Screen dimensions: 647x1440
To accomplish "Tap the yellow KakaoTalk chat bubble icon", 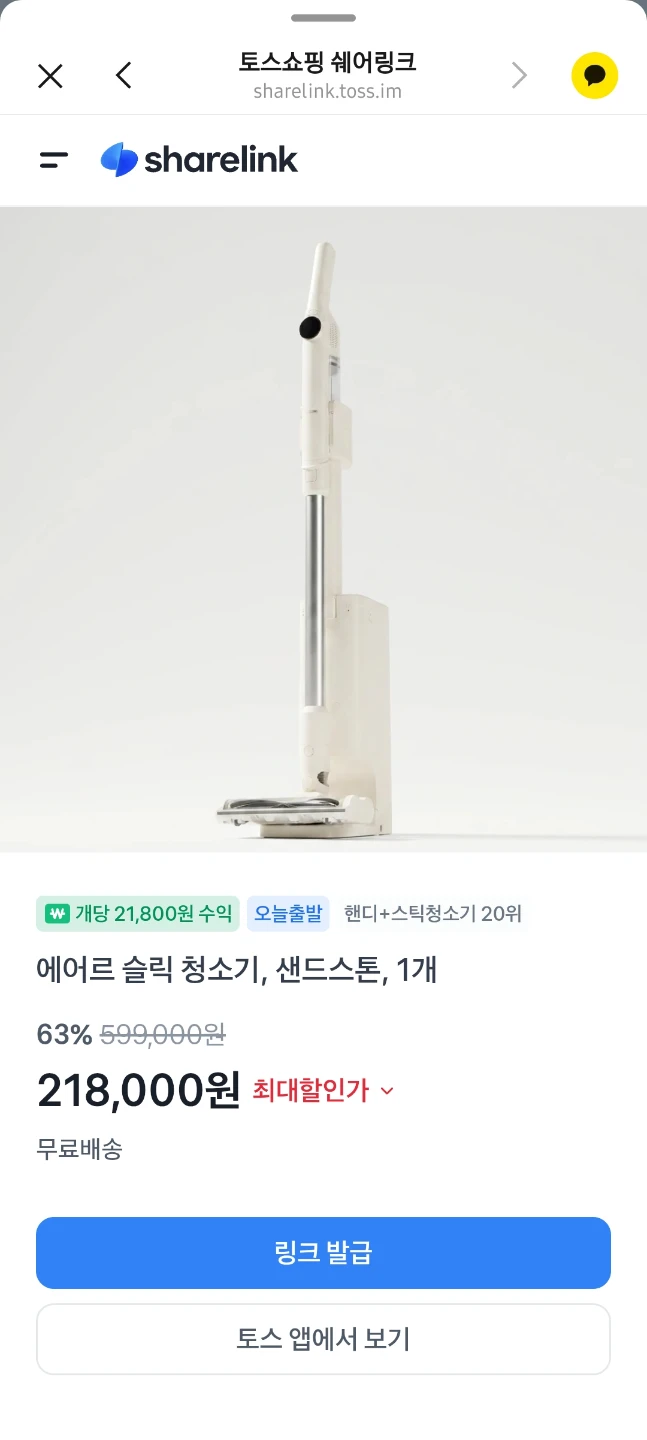I will click(595, 75).
